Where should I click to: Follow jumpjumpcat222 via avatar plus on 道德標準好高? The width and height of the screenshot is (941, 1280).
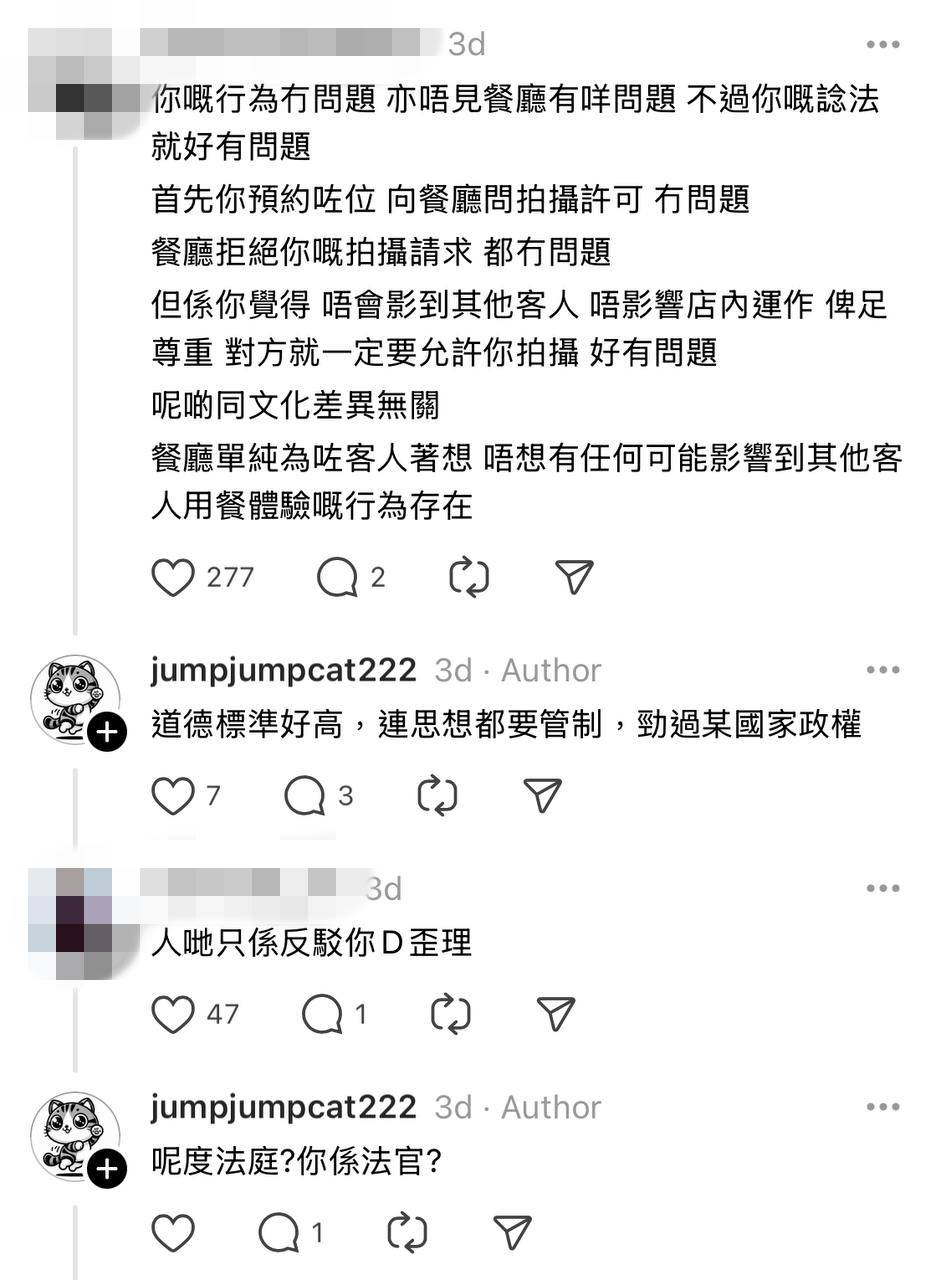pyautogui.click(x=107, y=733)
